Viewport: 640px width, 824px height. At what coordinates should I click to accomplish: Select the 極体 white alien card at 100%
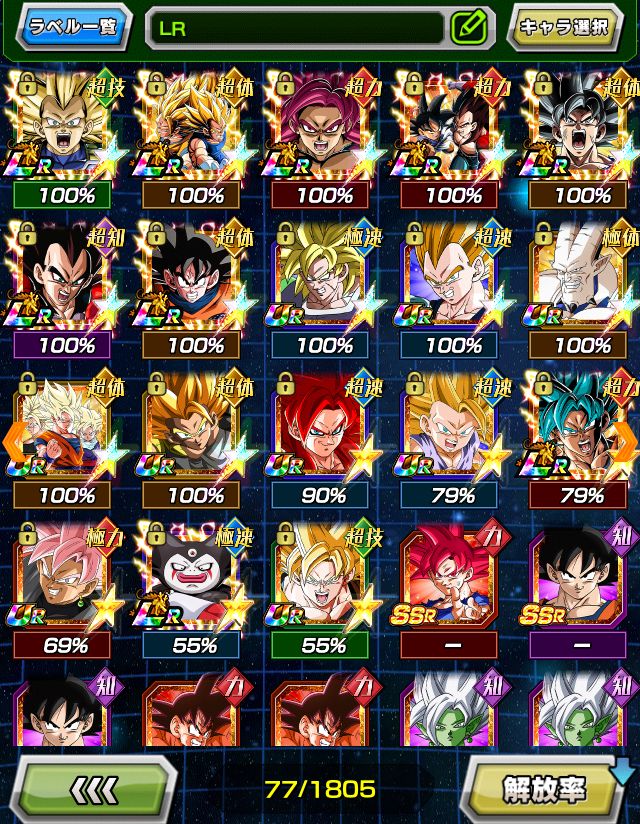point(581,278)
